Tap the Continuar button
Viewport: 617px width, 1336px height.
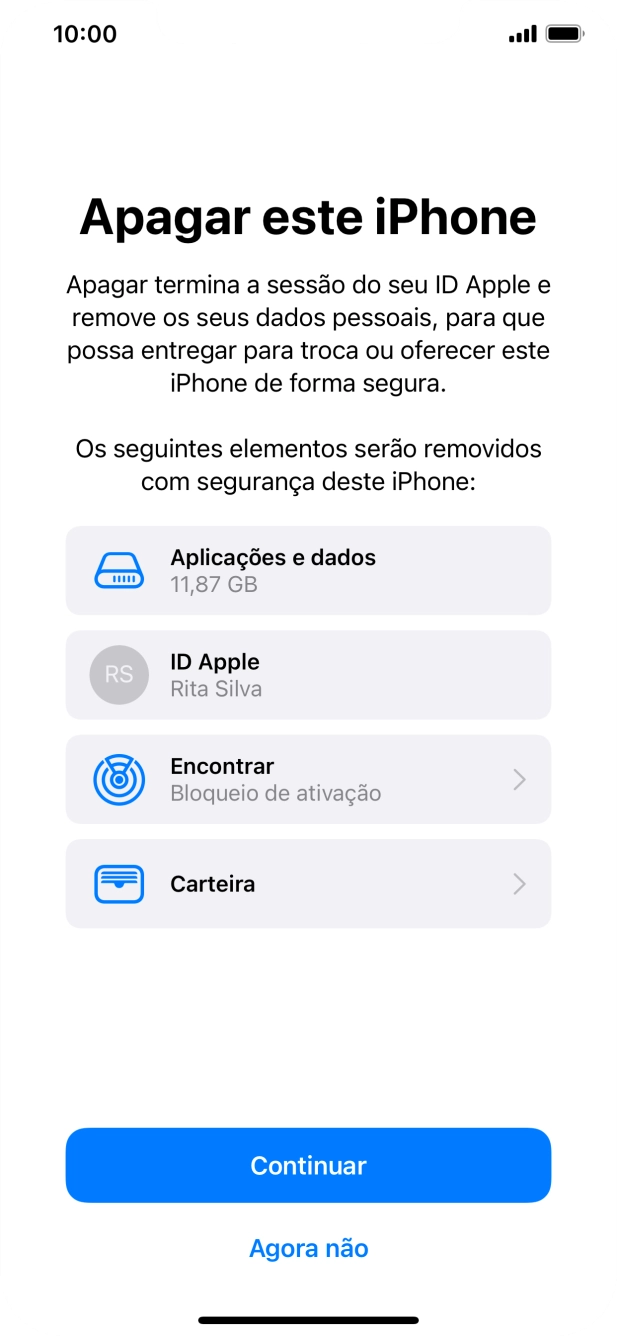(x=308, y=1165)
